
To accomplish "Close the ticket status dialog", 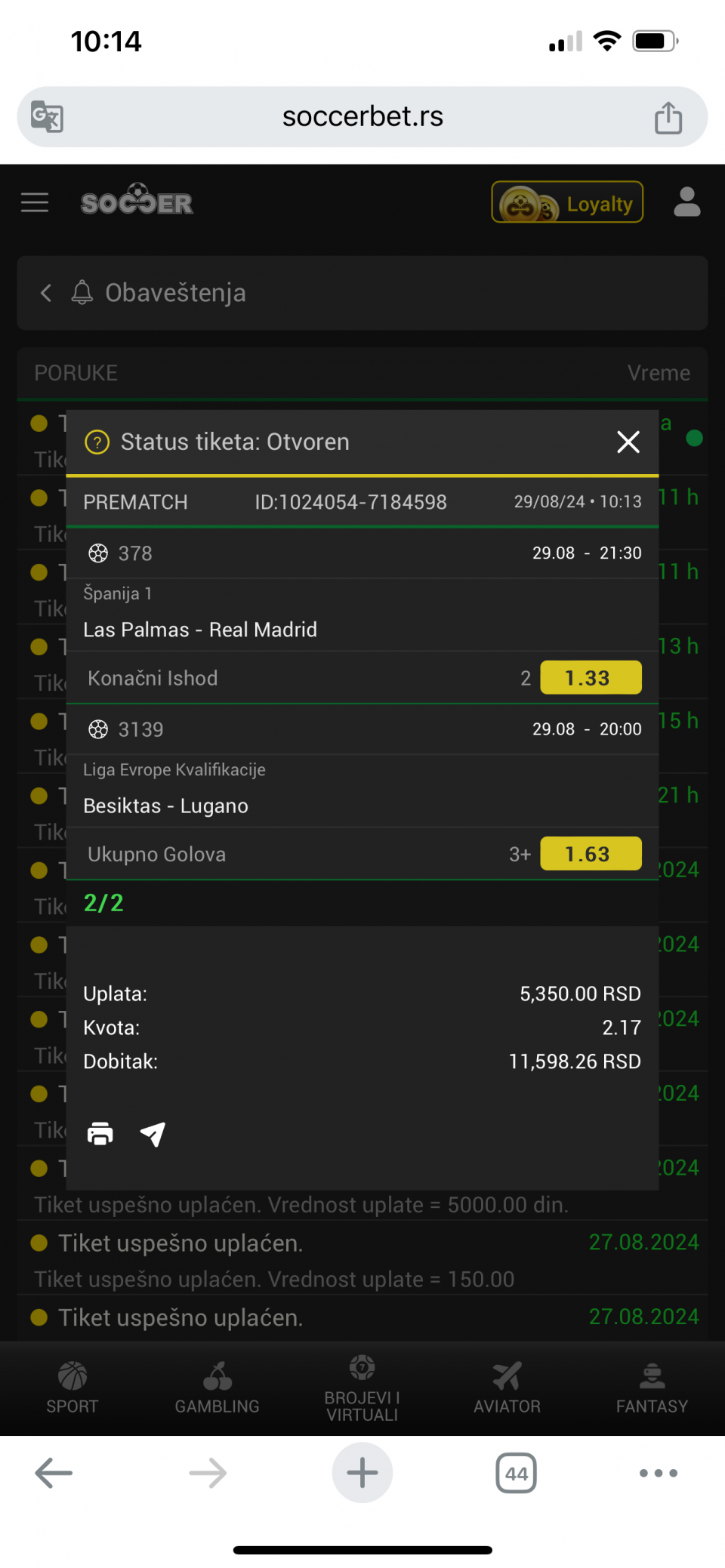I will tap(628, 442).
